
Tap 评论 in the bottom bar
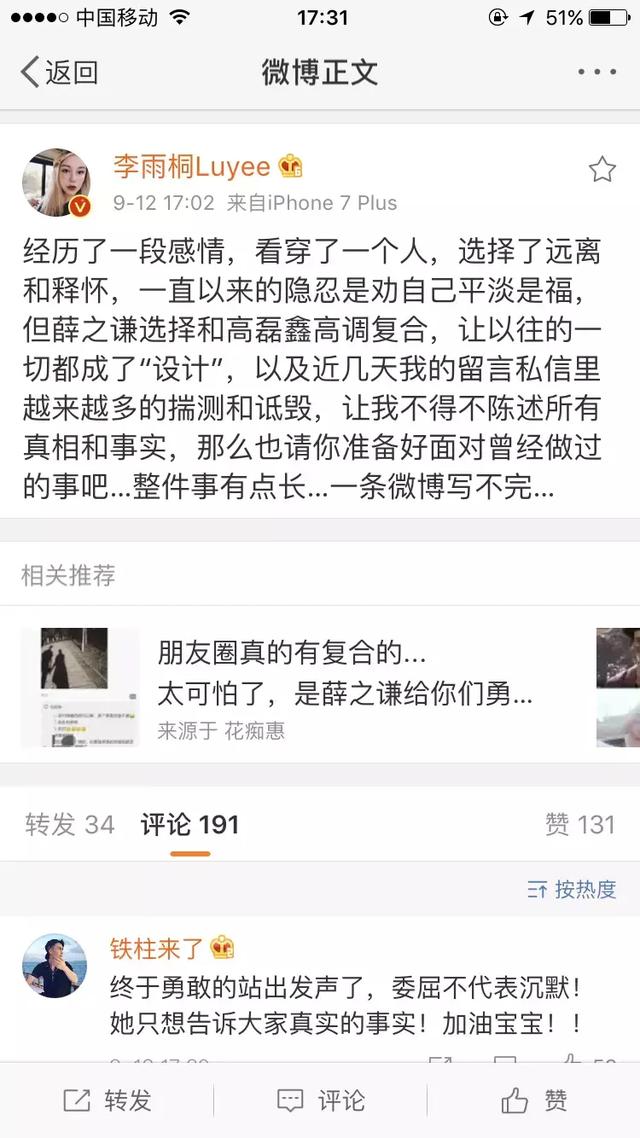(320, 1101)
